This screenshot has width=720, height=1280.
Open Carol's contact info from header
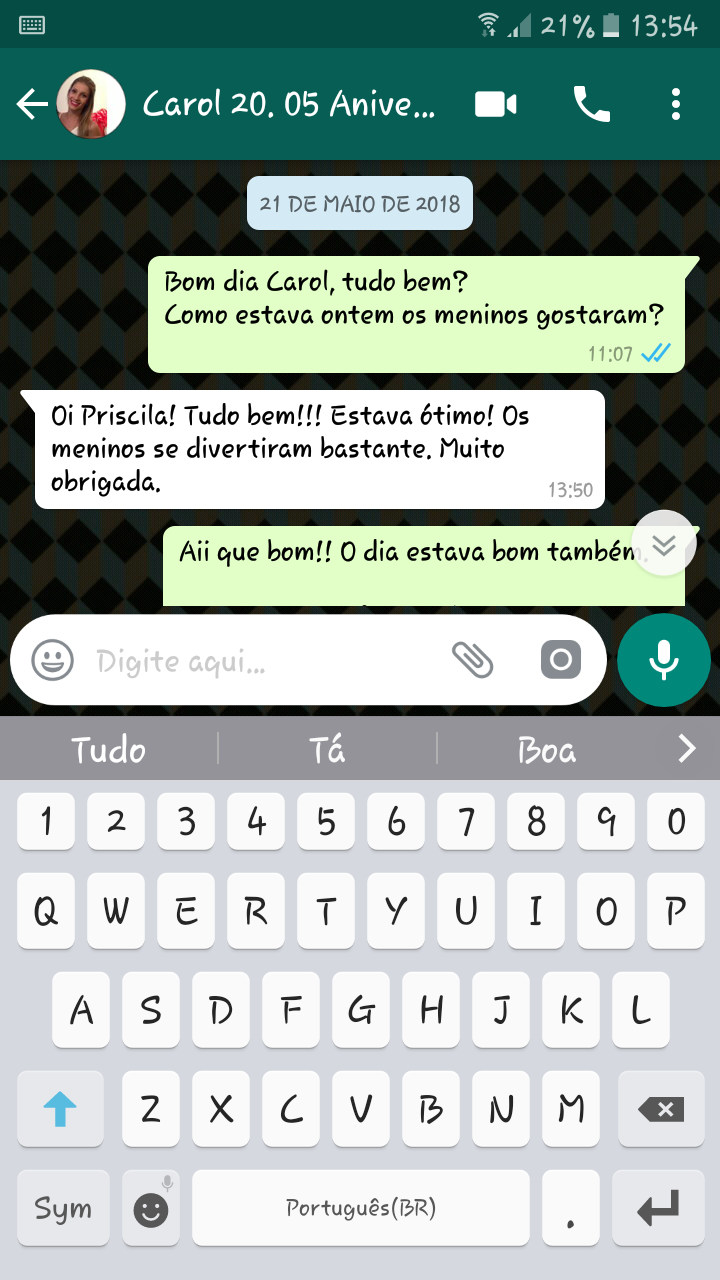click(x=290, y=104)
